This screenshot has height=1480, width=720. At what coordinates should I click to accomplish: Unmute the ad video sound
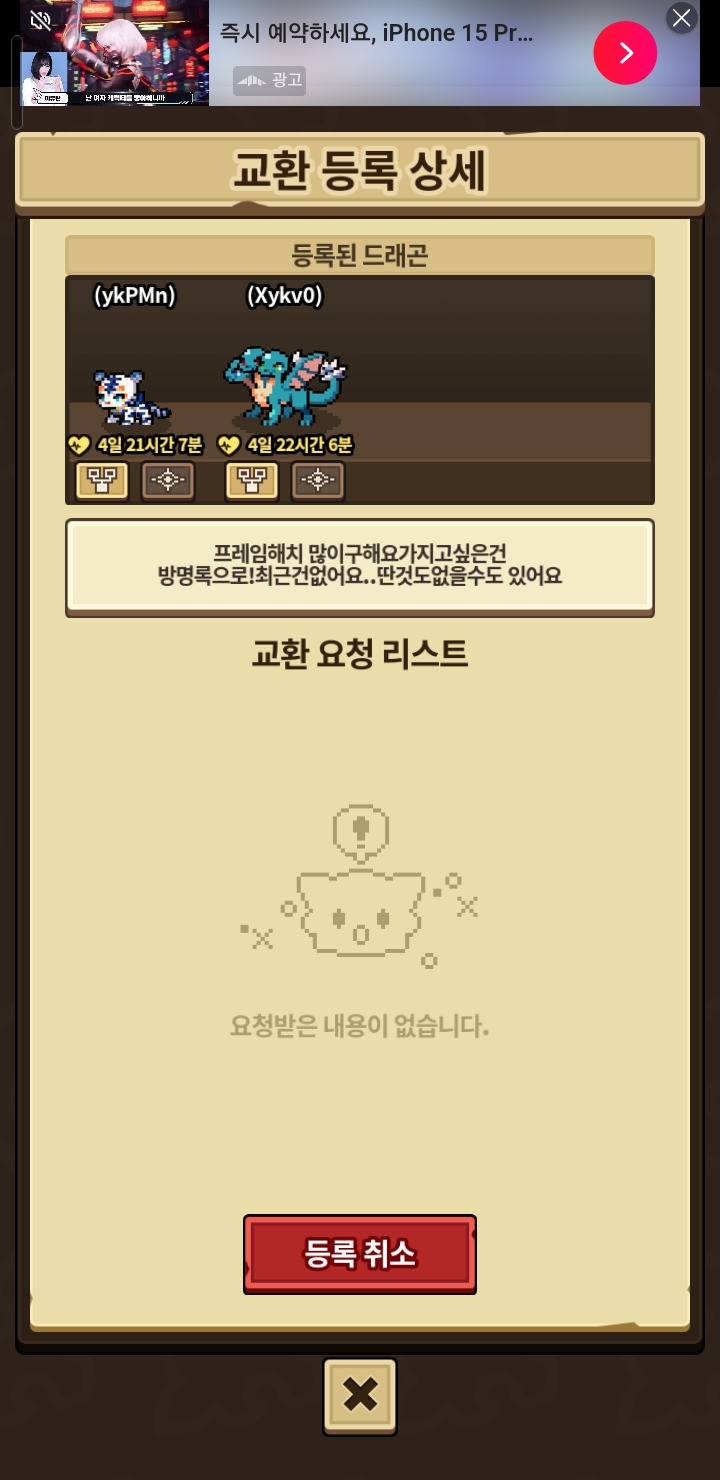[x=41, y=20]
